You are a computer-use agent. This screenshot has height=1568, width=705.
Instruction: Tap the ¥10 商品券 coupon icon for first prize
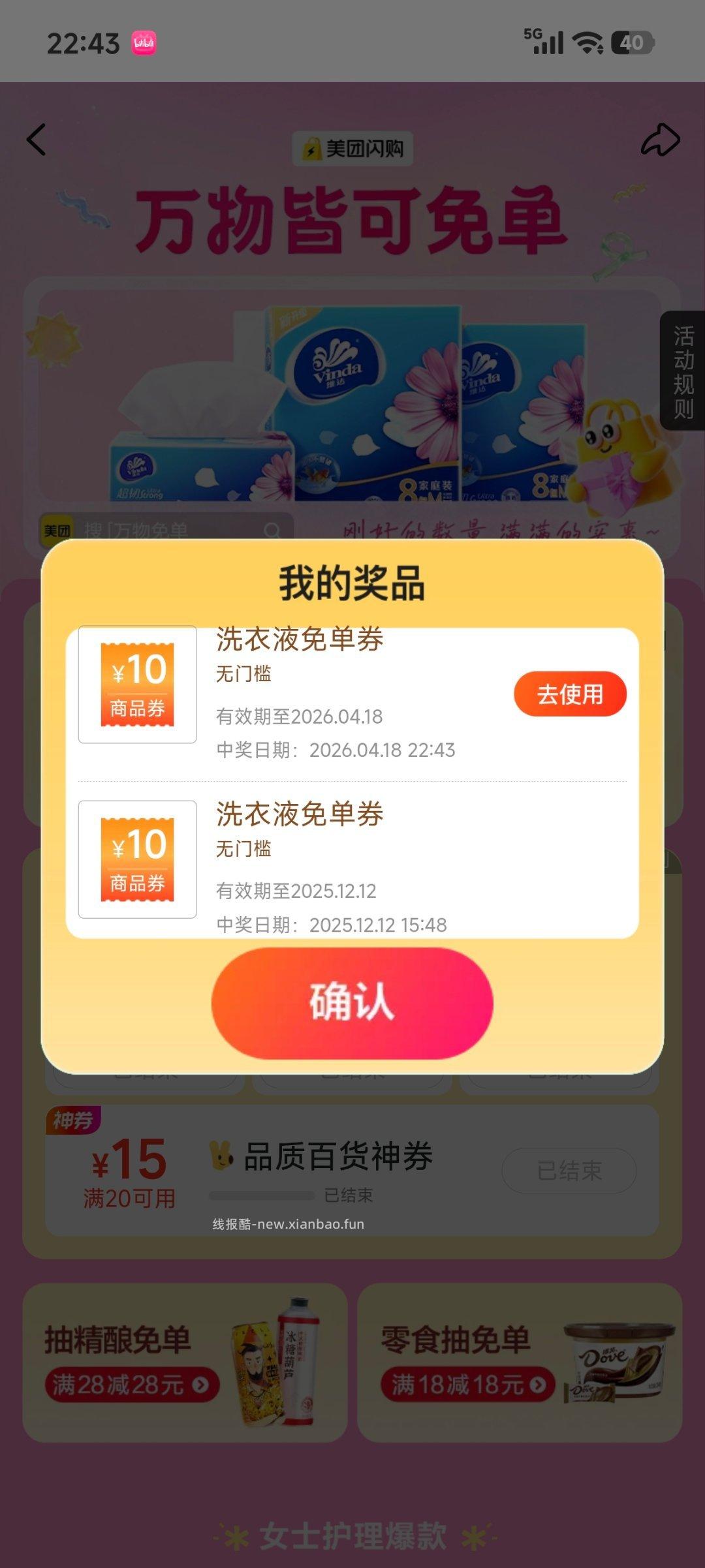pyautogui.click(x=136, y=683)
